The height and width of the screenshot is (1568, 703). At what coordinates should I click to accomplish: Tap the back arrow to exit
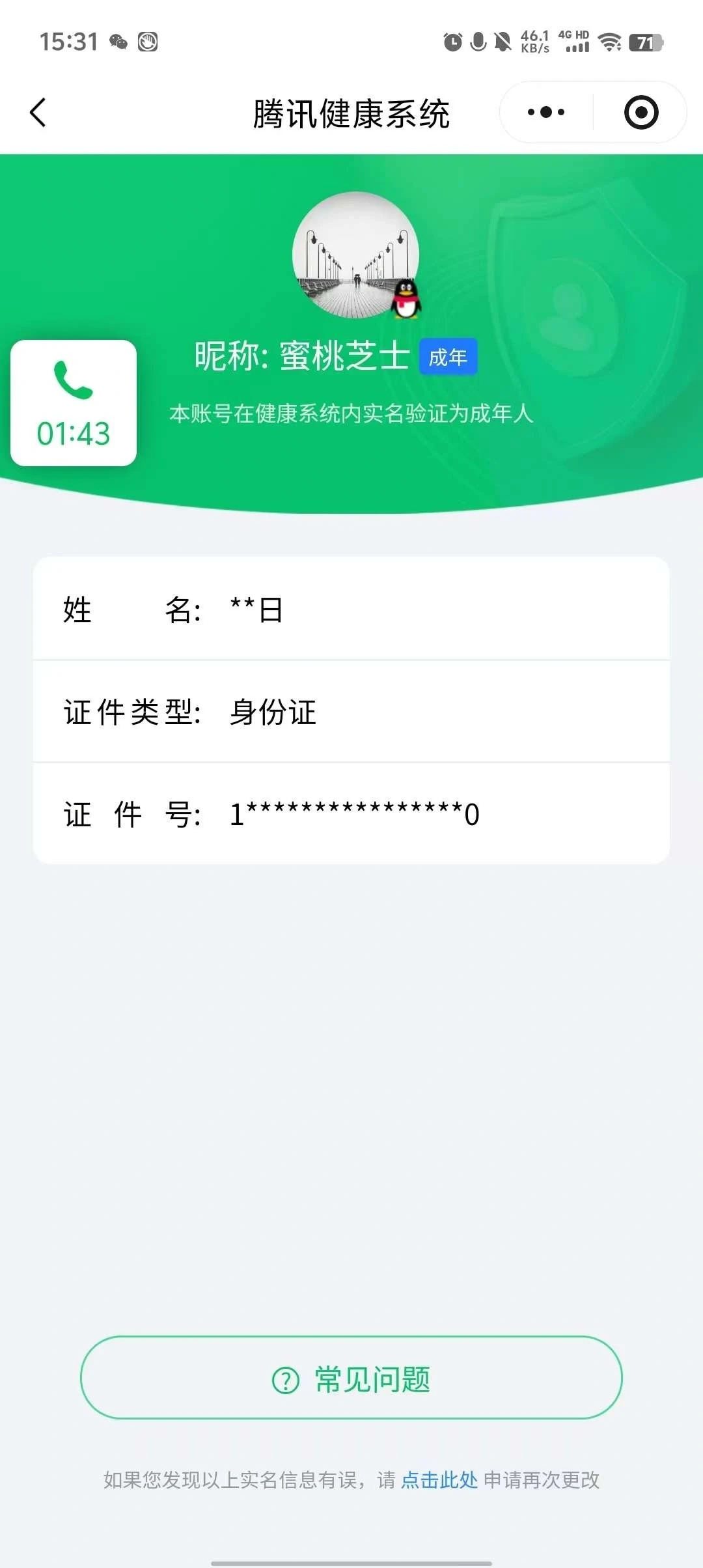coord(37,112)
